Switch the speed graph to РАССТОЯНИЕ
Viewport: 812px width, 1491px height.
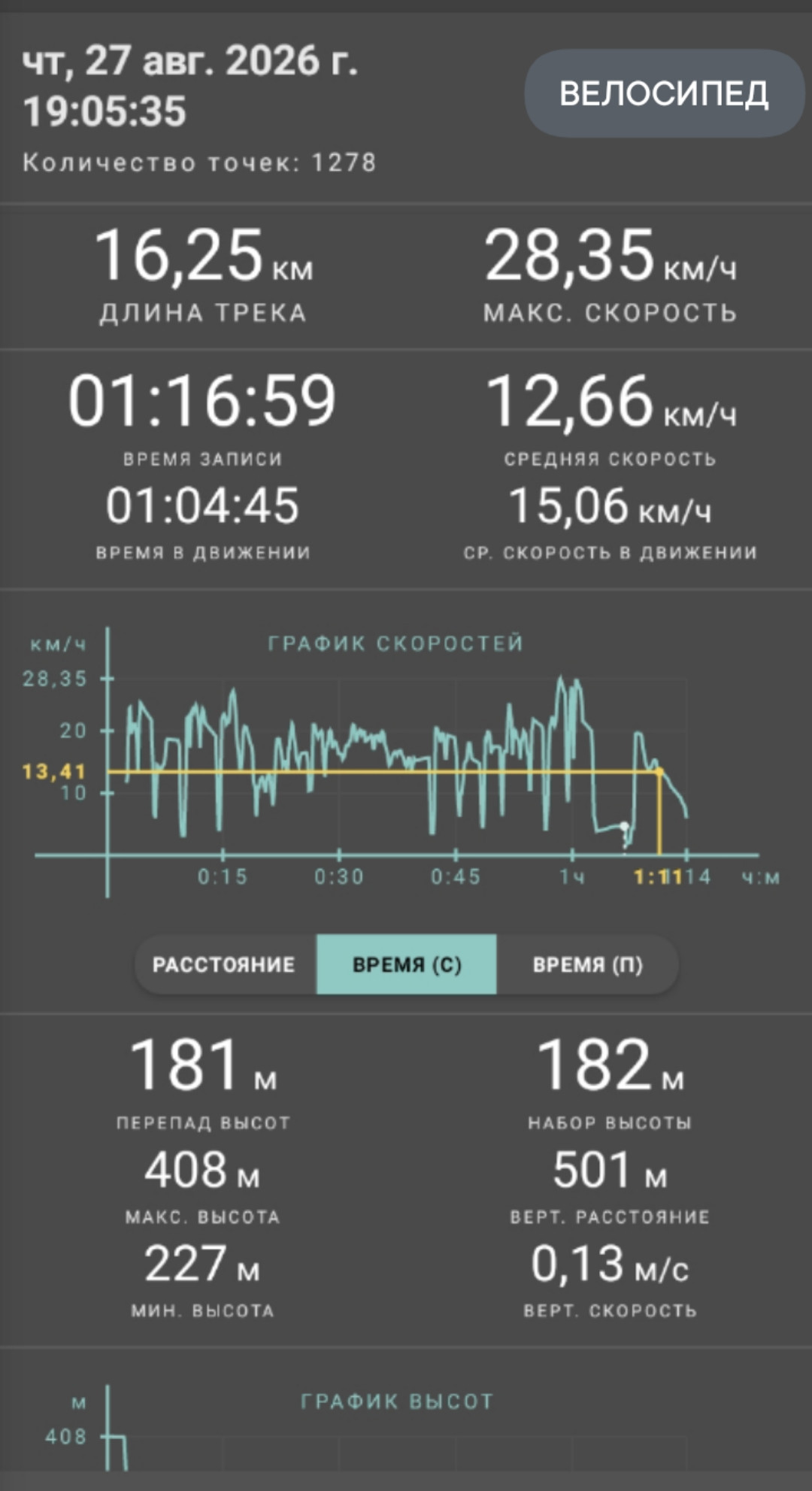click(x=225, y=964)
